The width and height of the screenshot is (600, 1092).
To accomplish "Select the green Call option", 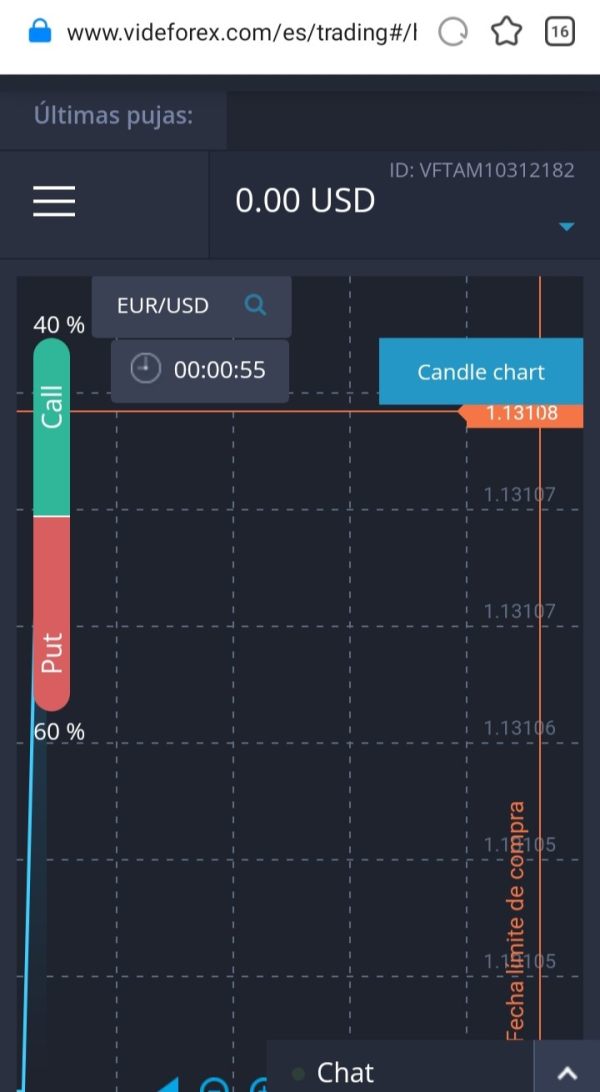I will [x=52, y=428].
